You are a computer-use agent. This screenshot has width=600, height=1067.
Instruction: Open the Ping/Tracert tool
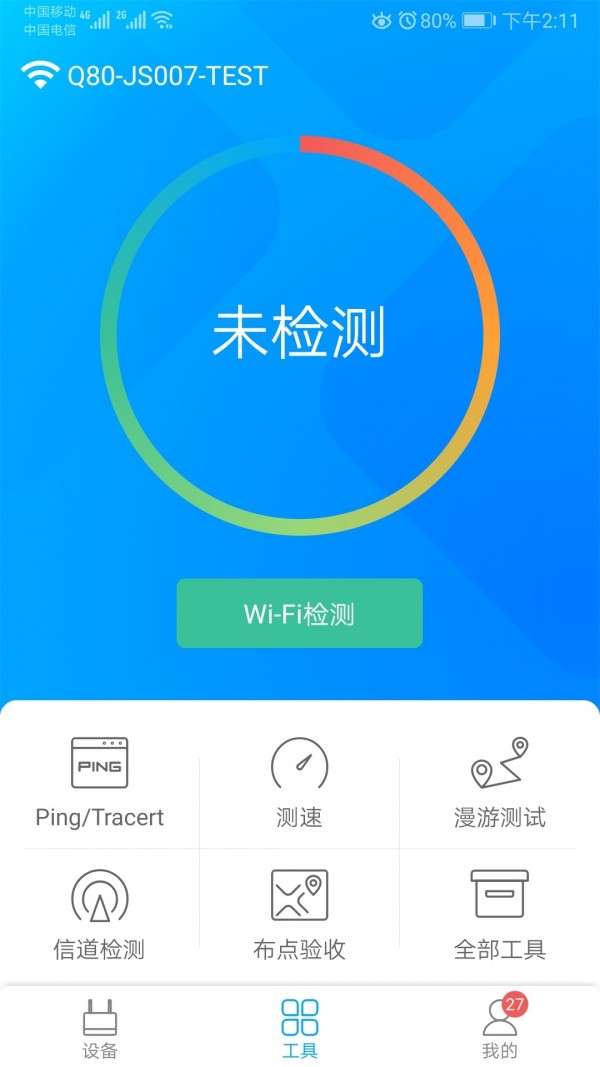99,782
